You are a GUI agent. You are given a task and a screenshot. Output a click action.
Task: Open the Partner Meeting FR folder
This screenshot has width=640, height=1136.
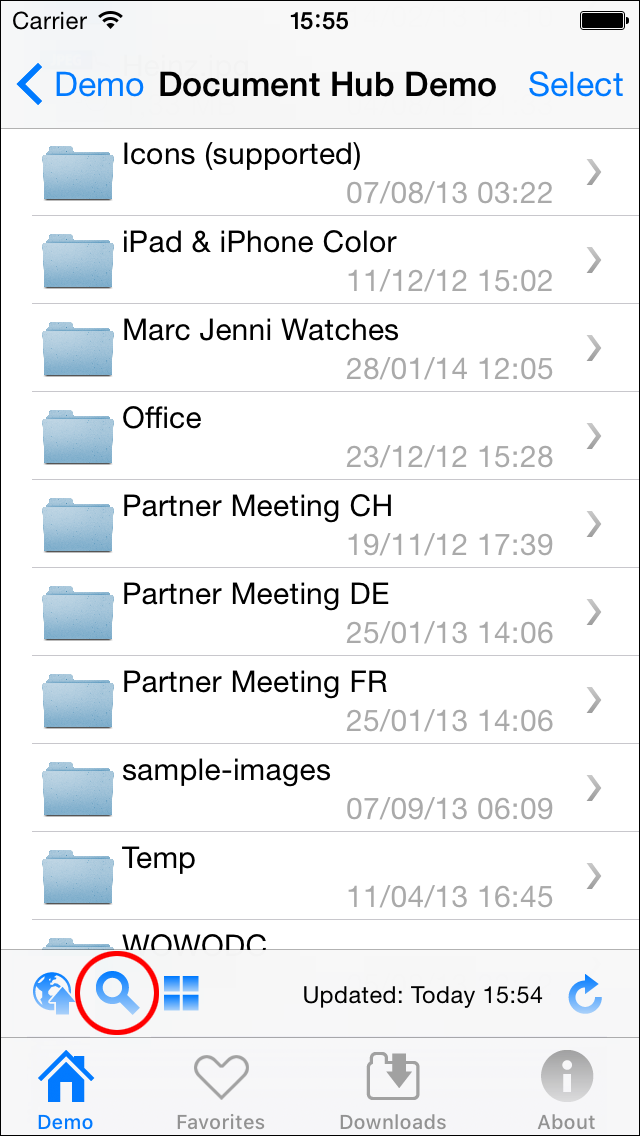tap(320, 700)
